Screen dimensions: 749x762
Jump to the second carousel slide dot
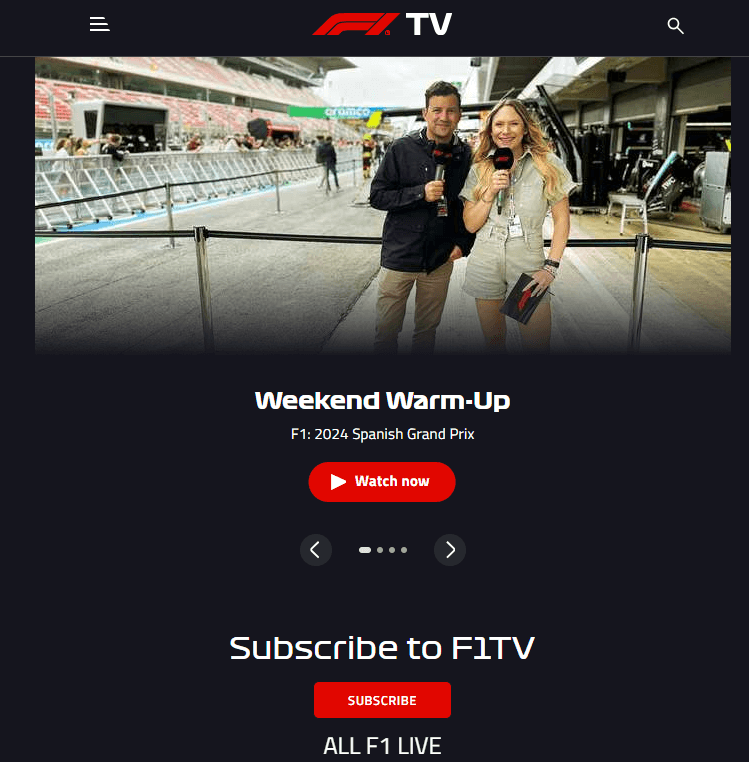[x=381, y=550]
